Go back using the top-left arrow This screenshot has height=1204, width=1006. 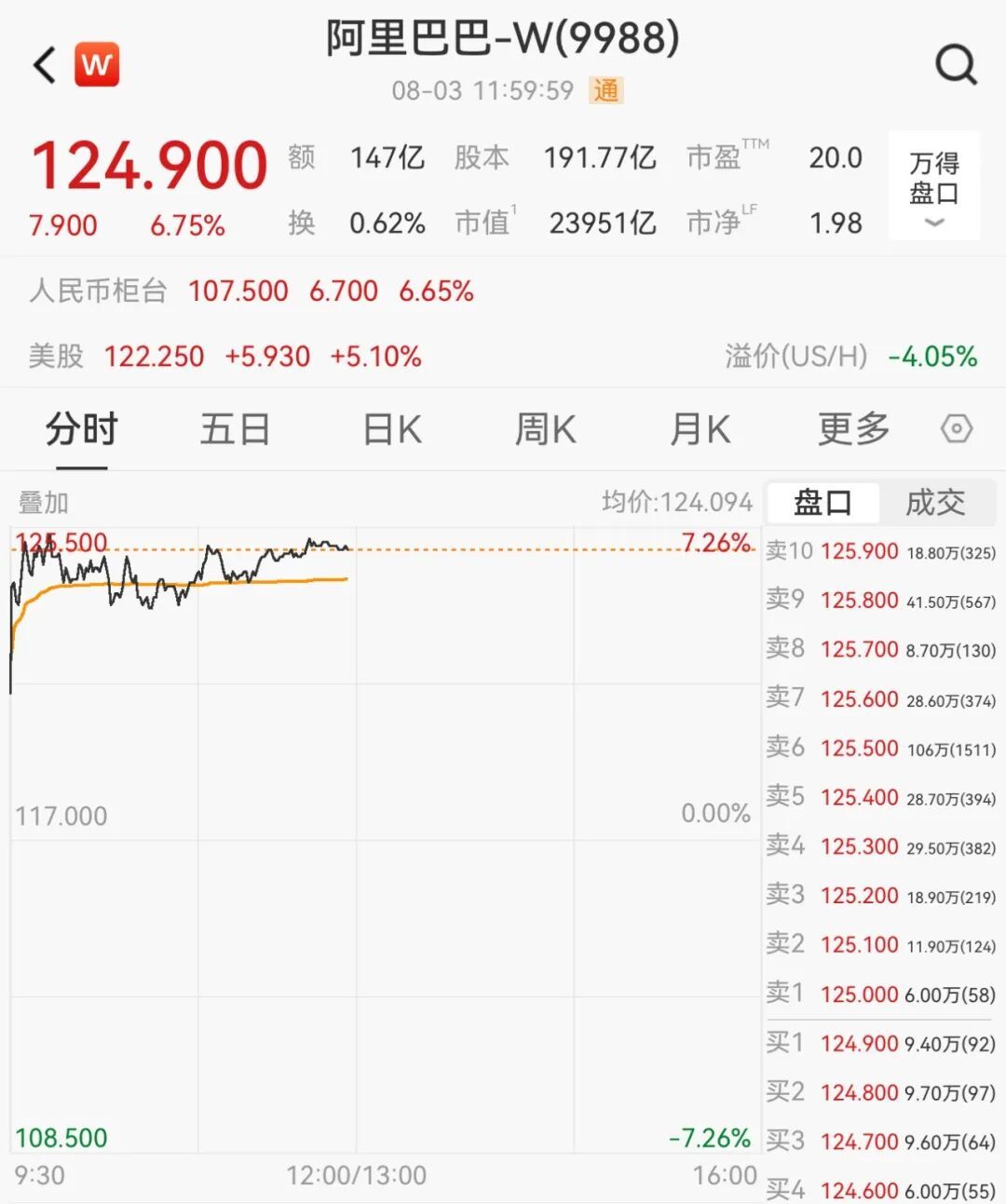coord(45,65)
